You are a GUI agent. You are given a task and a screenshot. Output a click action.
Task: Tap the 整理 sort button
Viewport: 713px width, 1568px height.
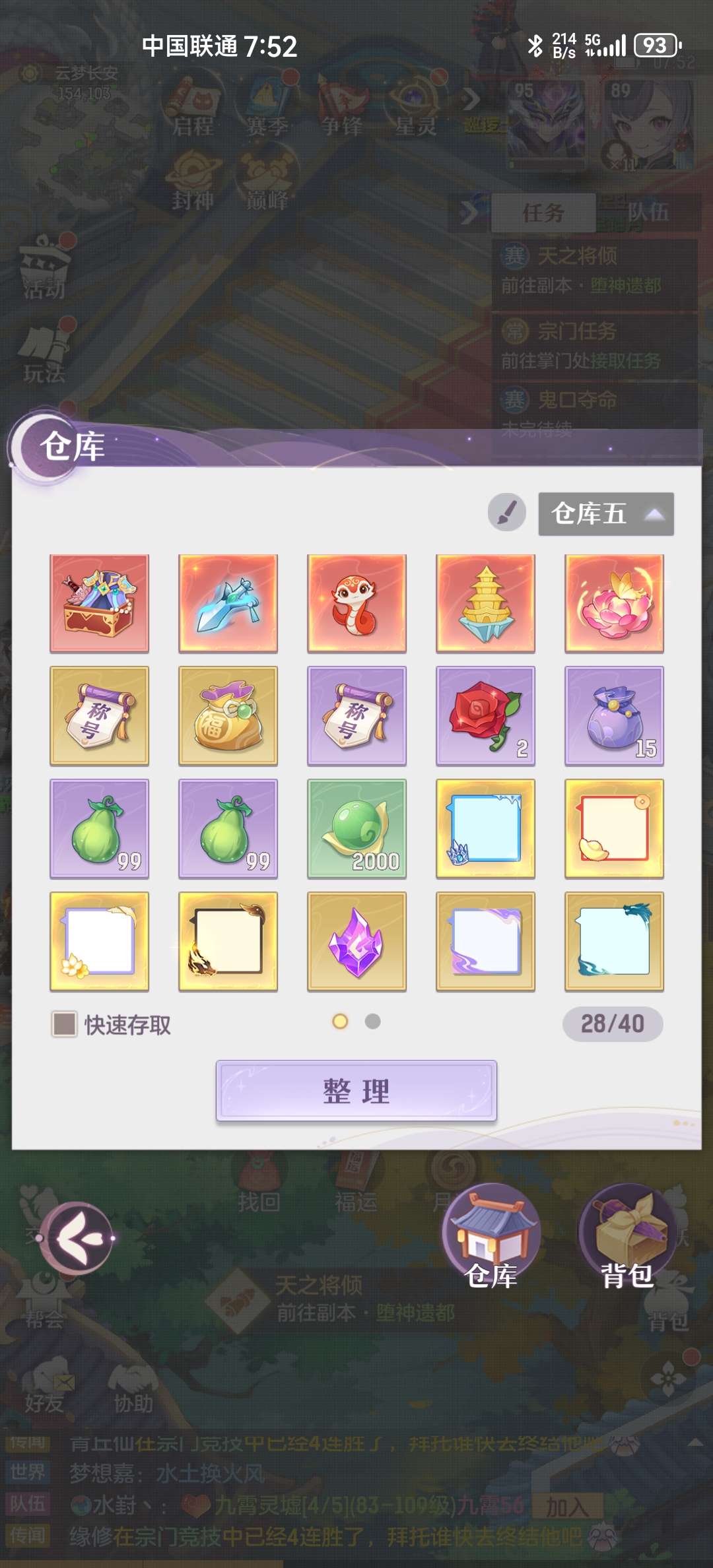(x=356, y=1091)
